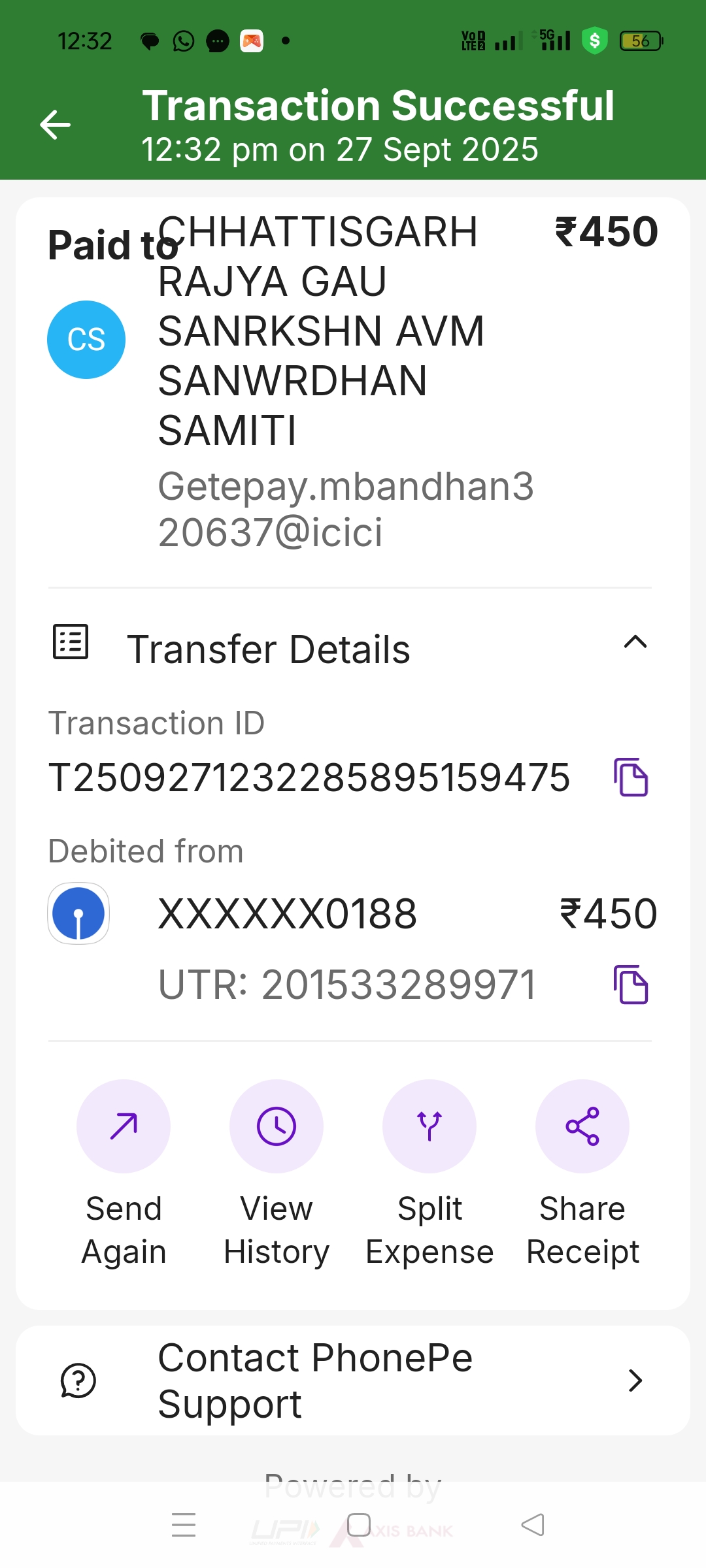Tap Send Again to repeat payment
Screen dimensions: 706x1568
(x=124, y=1126)
